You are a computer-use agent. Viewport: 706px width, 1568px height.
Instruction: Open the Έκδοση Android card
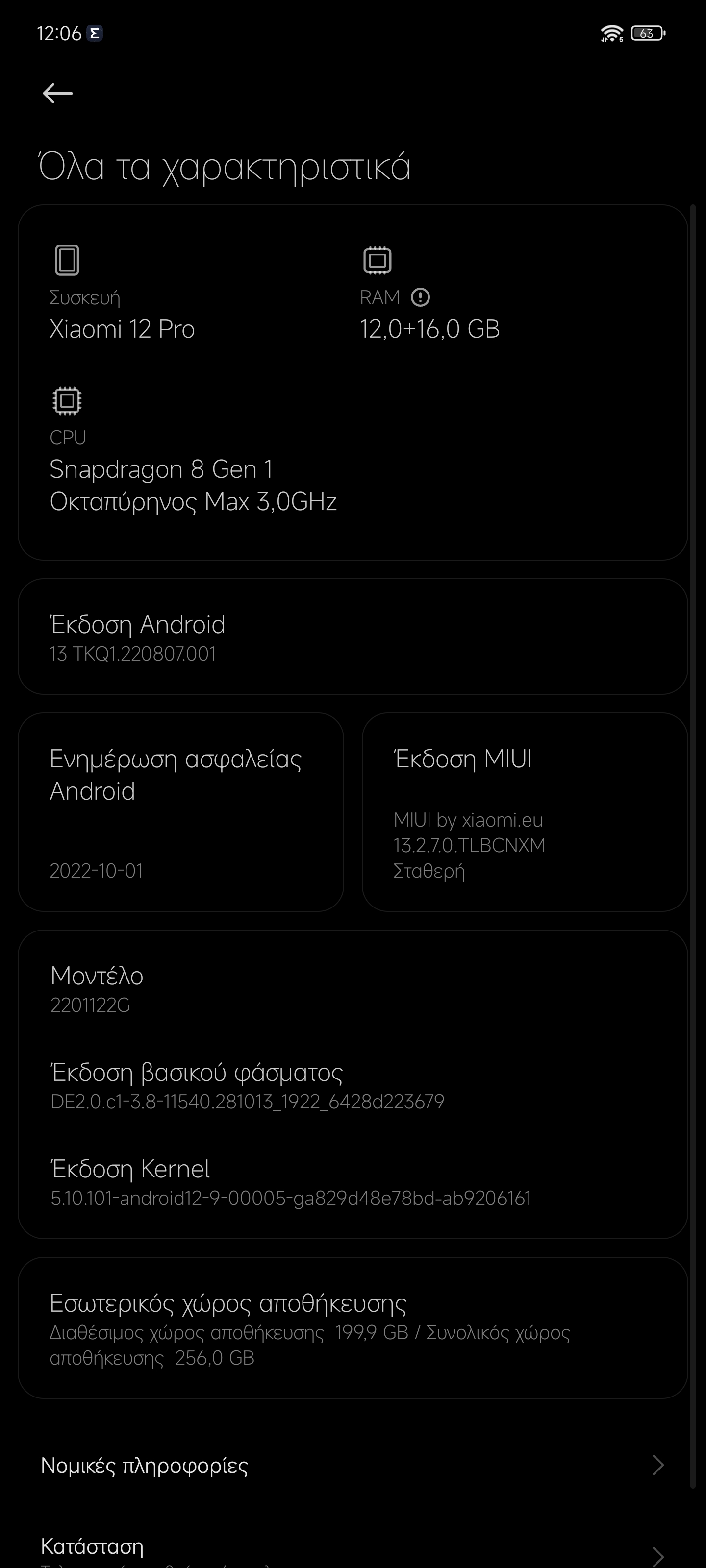click(353, 636)
